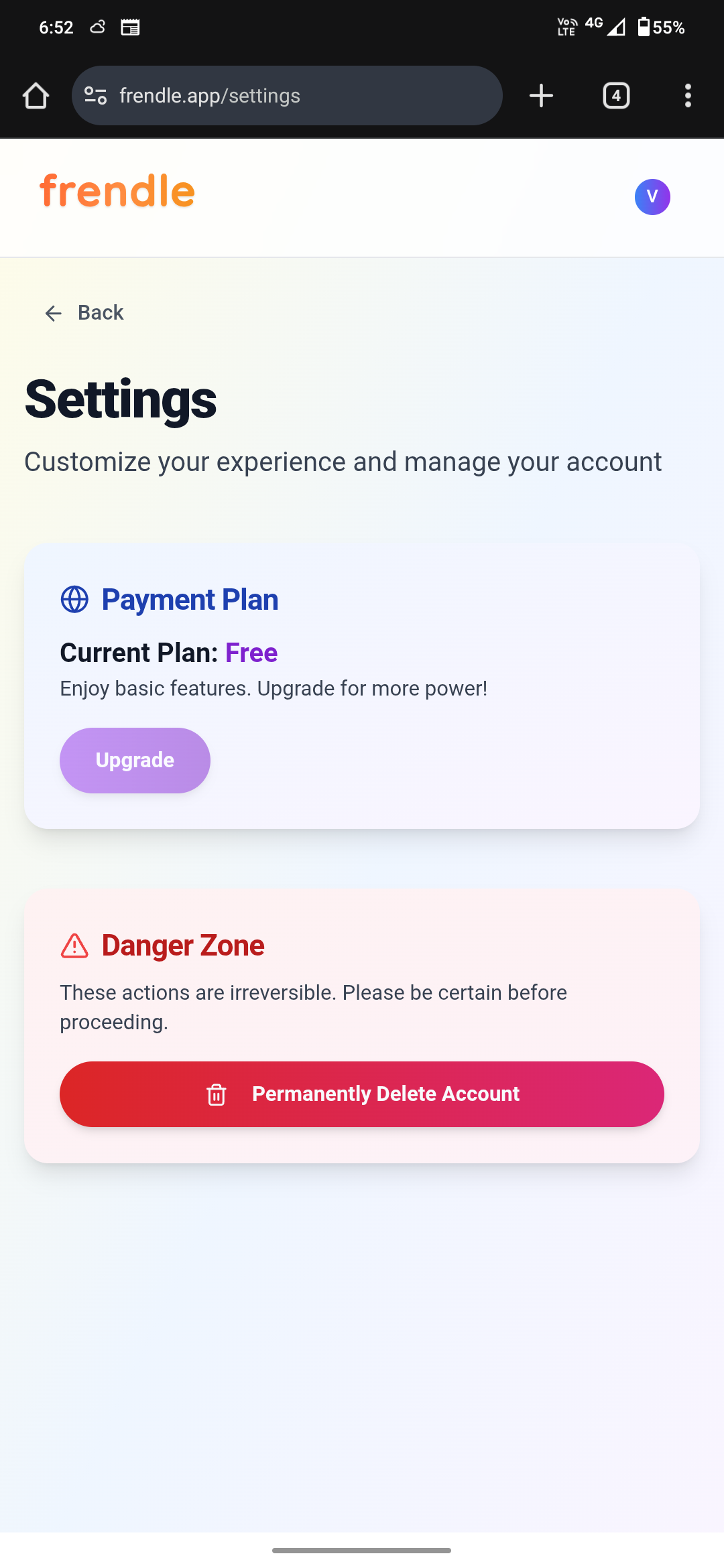Open a new browser tab
The width and height of the screenshot is (724, 1568).
(x=541, y=96)
